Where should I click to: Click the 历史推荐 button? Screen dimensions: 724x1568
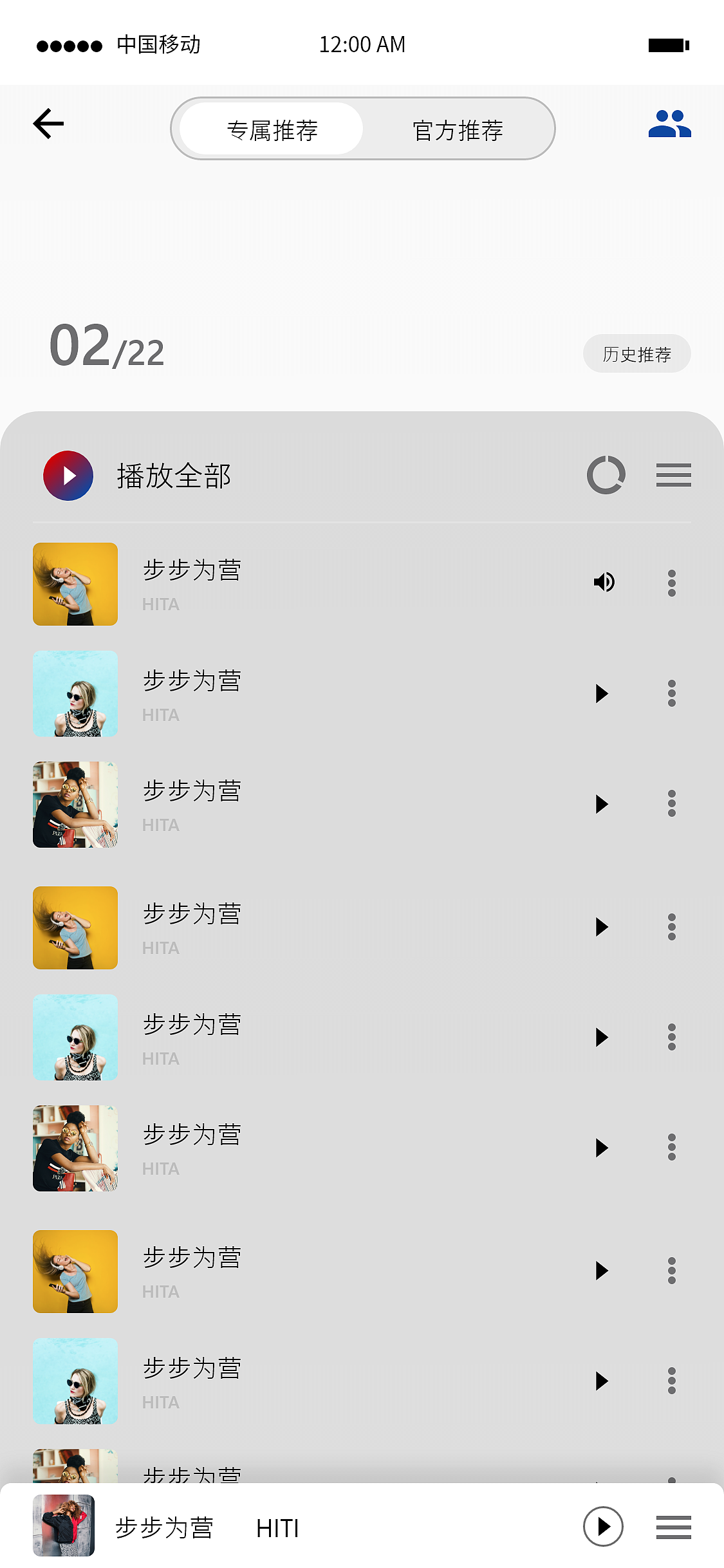pyautogui.click(x=636, y=353)
